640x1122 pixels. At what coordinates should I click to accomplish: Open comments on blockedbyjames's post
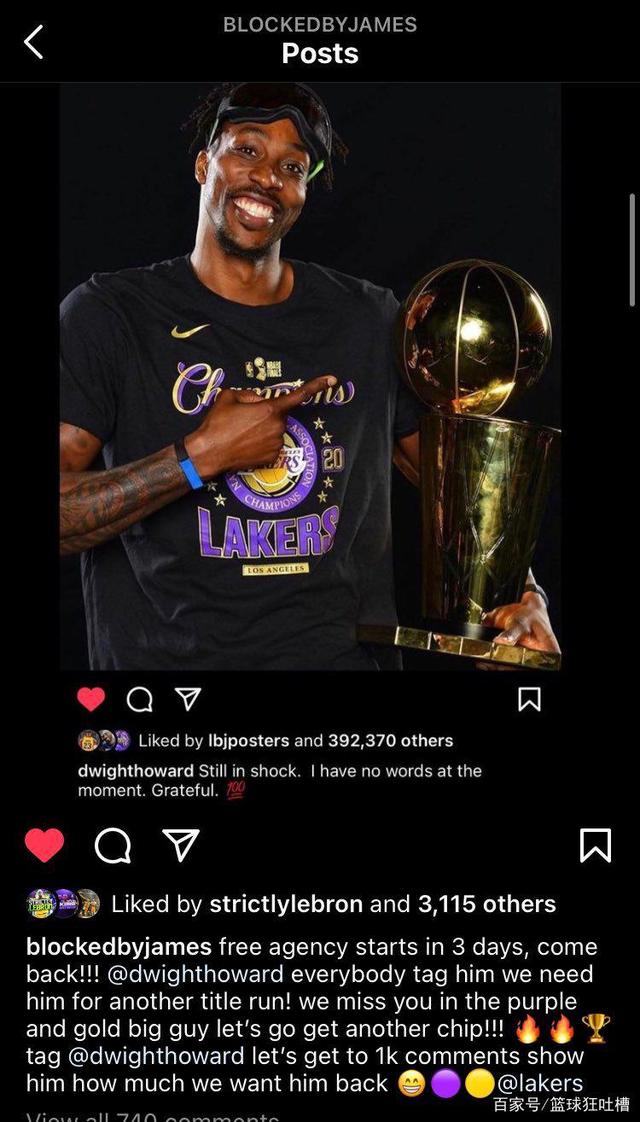[x=113, y=846]
